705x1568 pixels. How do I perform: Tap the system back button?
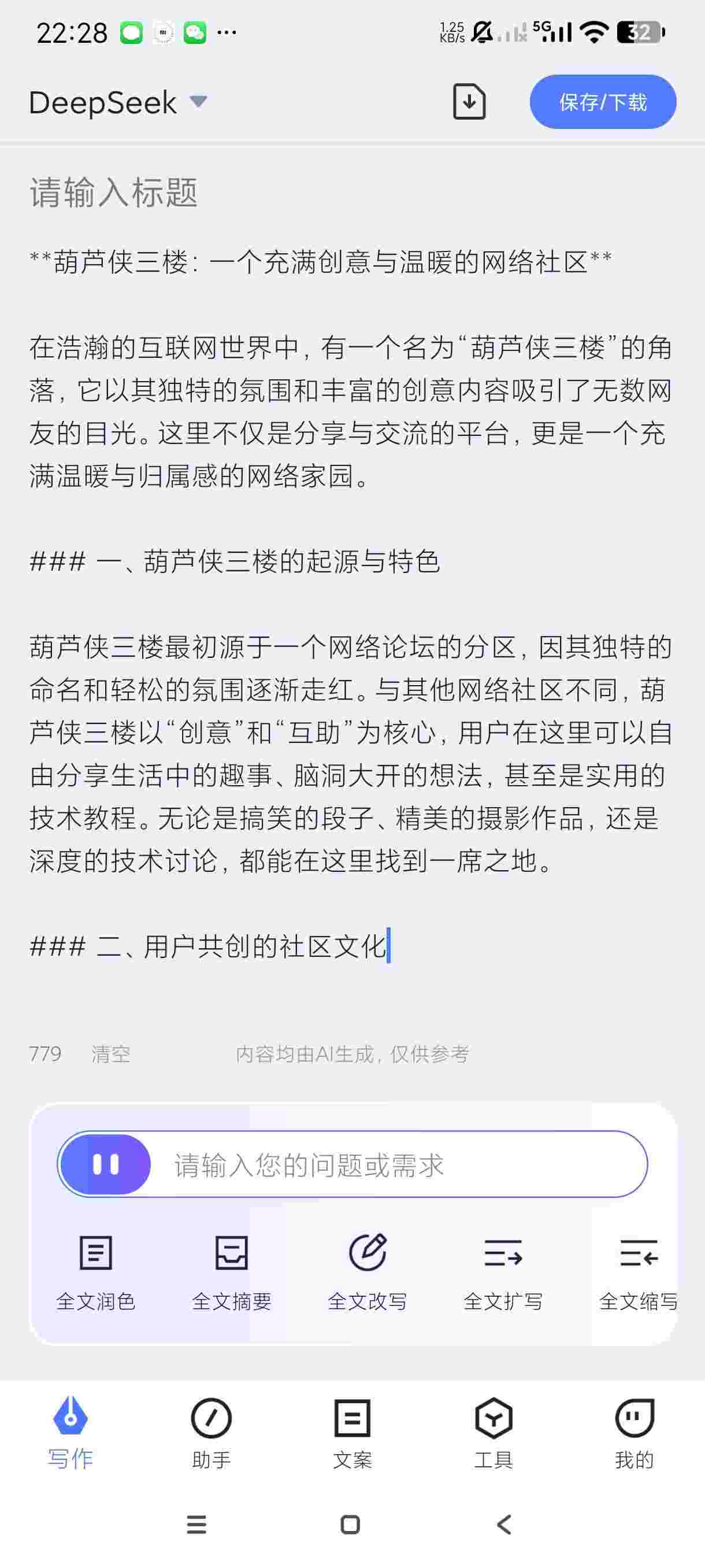[504, 1524]
